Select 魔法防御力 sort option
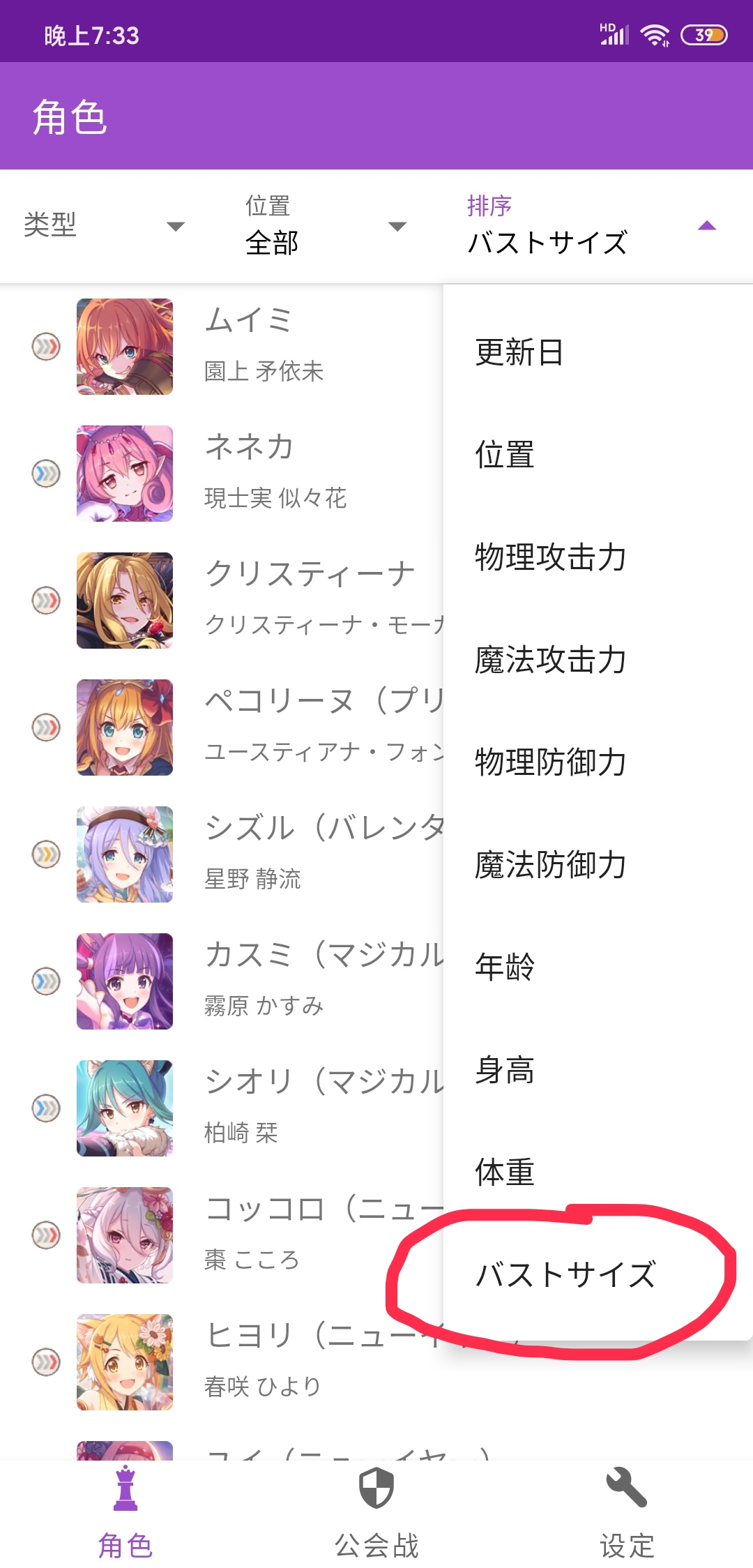This screenshot has width=753, height=1568. click(550, 867)
